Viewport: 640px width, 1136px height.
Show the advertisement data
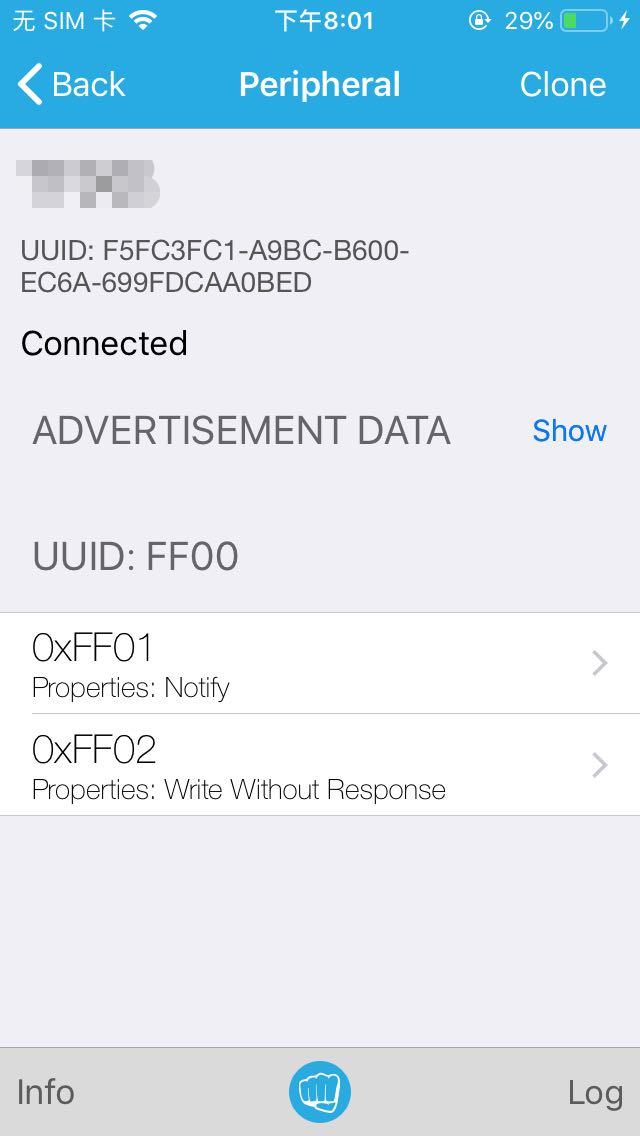pos(569,431)
